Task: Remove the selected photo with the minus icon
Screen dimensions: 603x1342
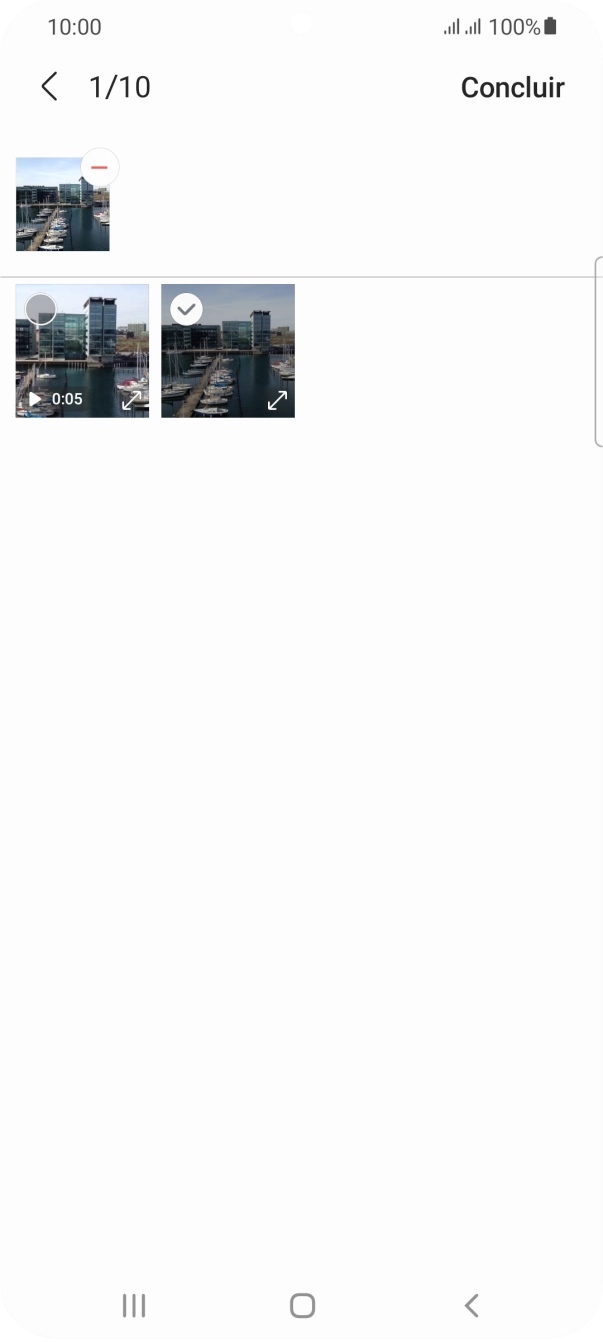Action: [x=99, y=167]
